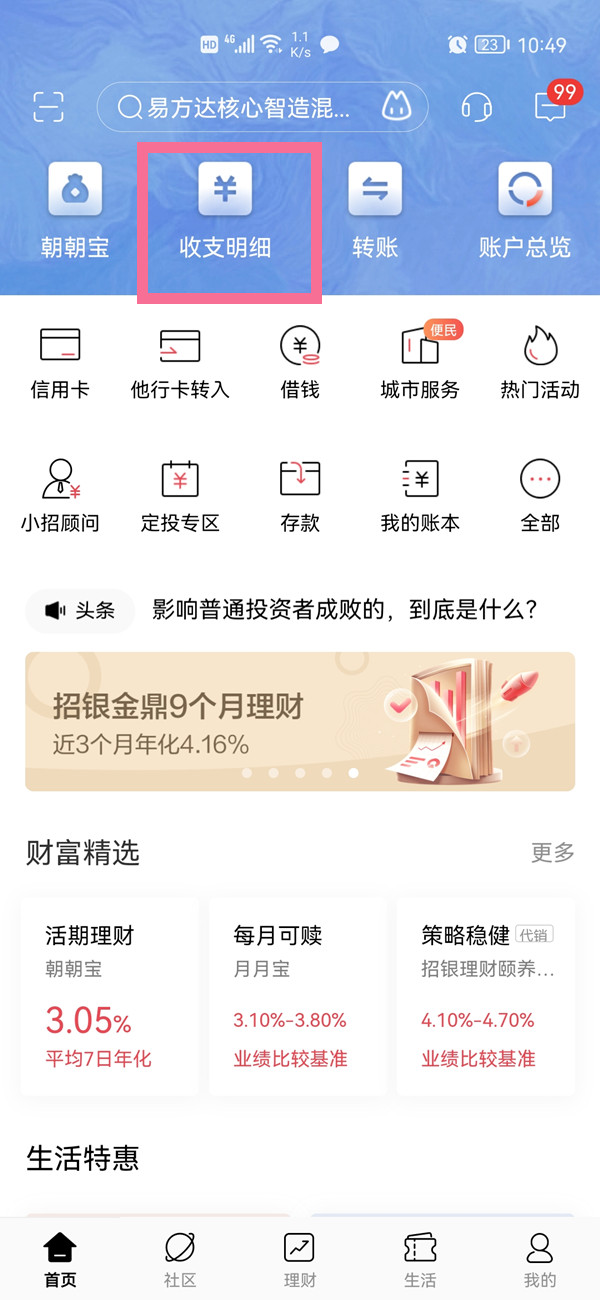Image resolution: width=600 pixels, height=1300 pixels.
Task: Start a 转账 transfer
Action: (x=375, y=212)
